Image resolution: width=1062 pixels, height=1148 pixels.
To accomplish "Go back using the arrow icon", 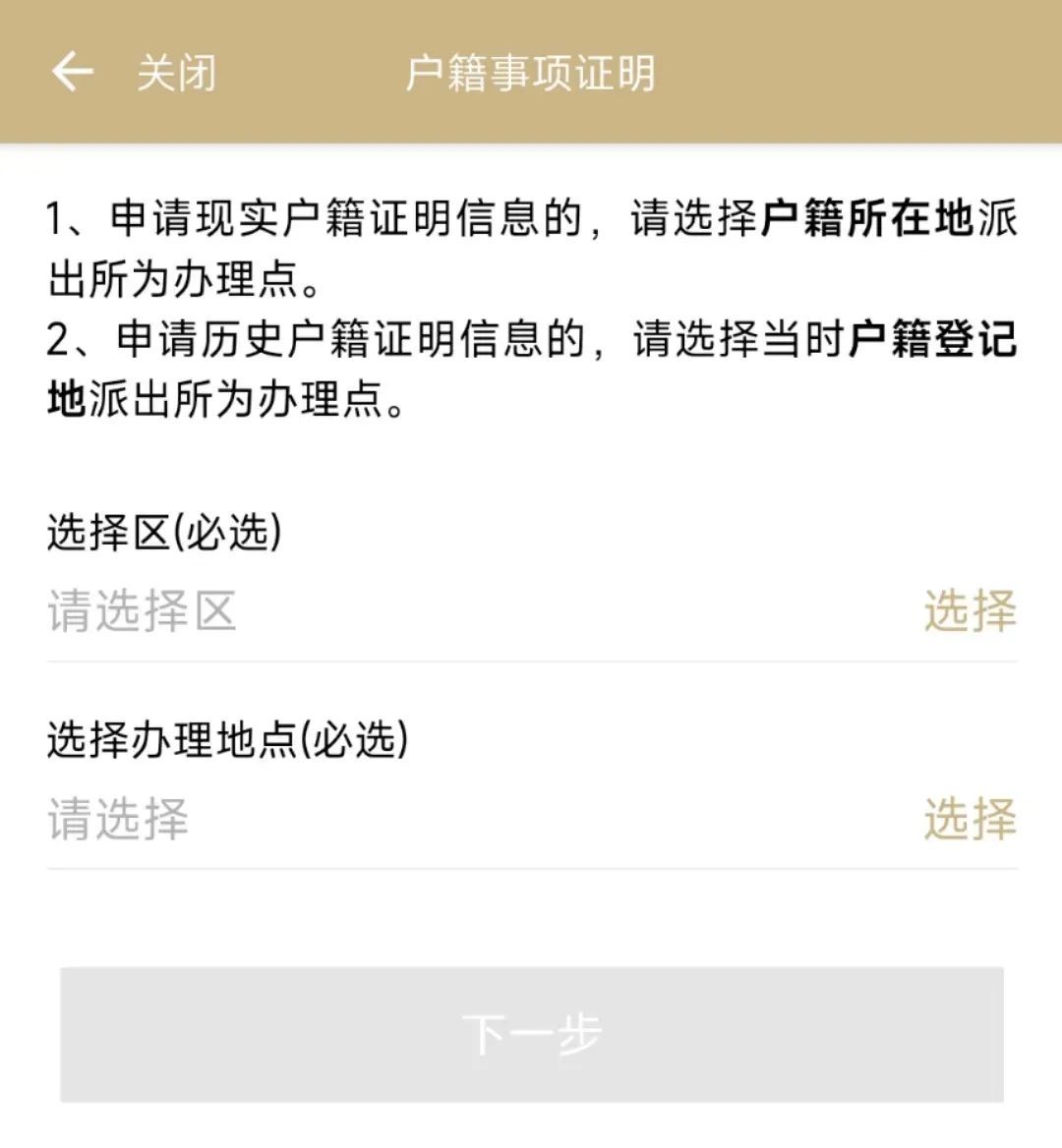I will 72,72.
